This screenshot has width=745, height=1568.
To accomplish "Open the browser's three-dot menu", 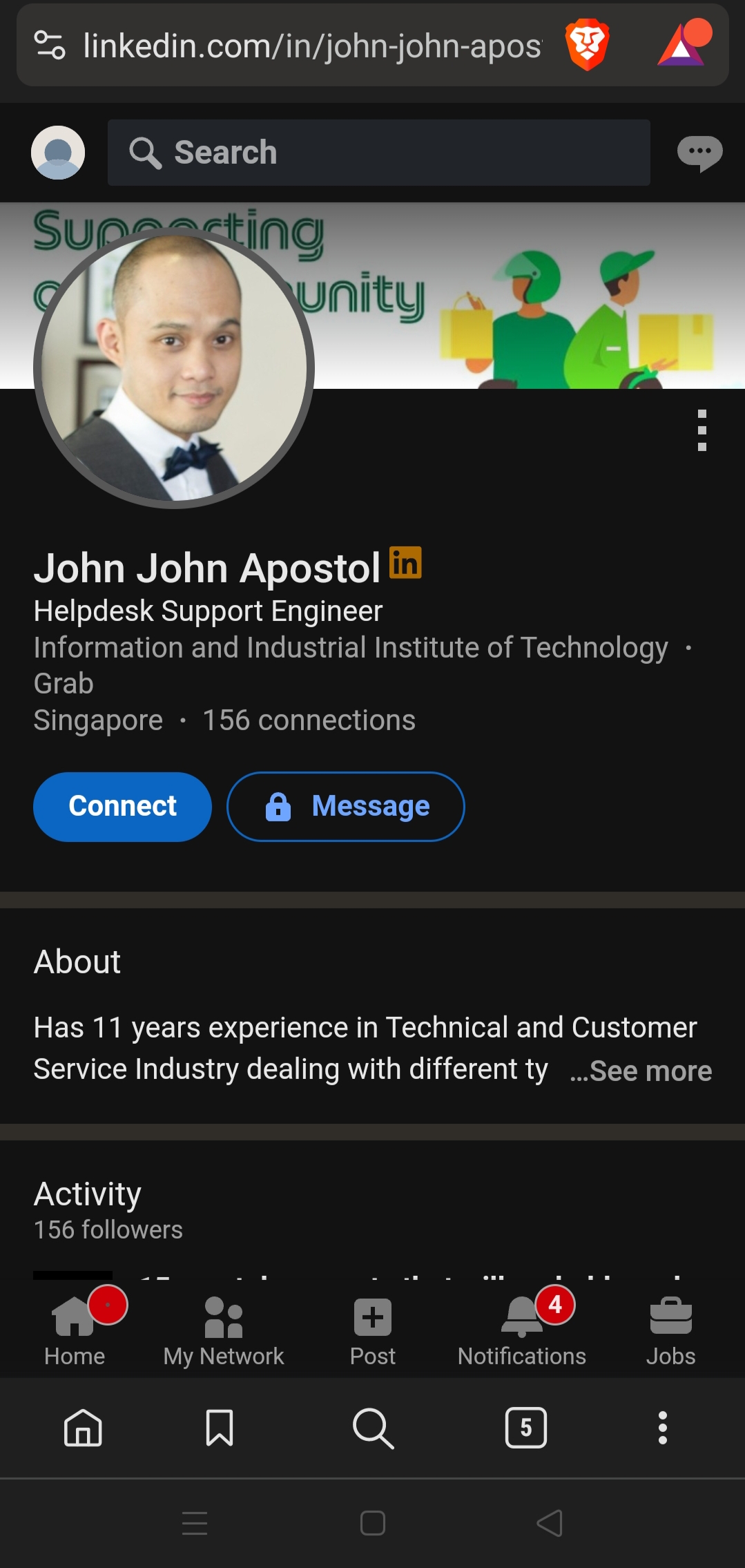I will (663, 1427).
